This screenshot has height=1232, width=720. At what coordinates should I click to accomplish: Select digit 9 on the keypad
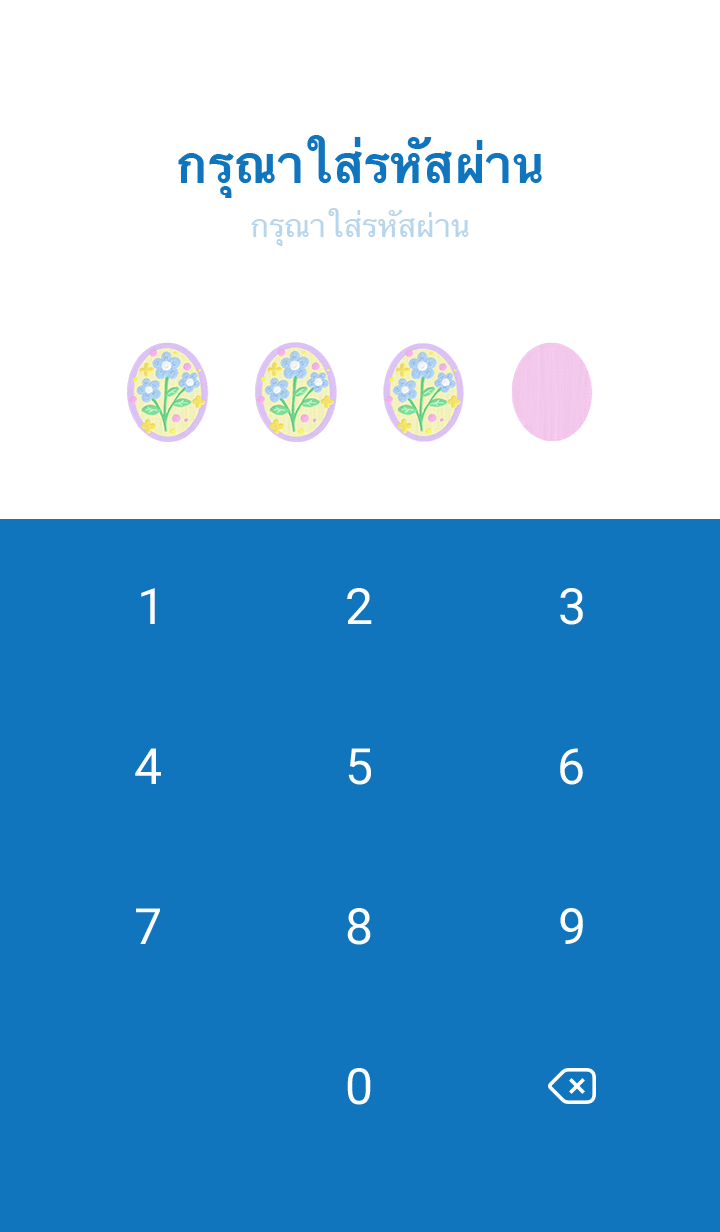(571, 927)
